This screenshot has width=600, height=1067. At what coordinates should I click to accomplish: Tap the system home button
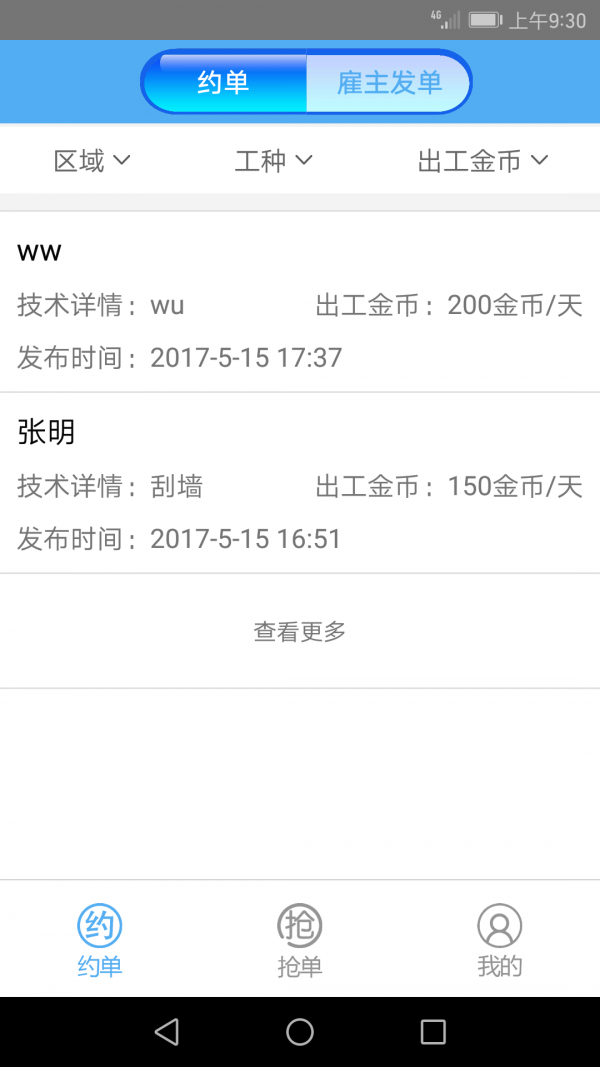coord(299,1032)
